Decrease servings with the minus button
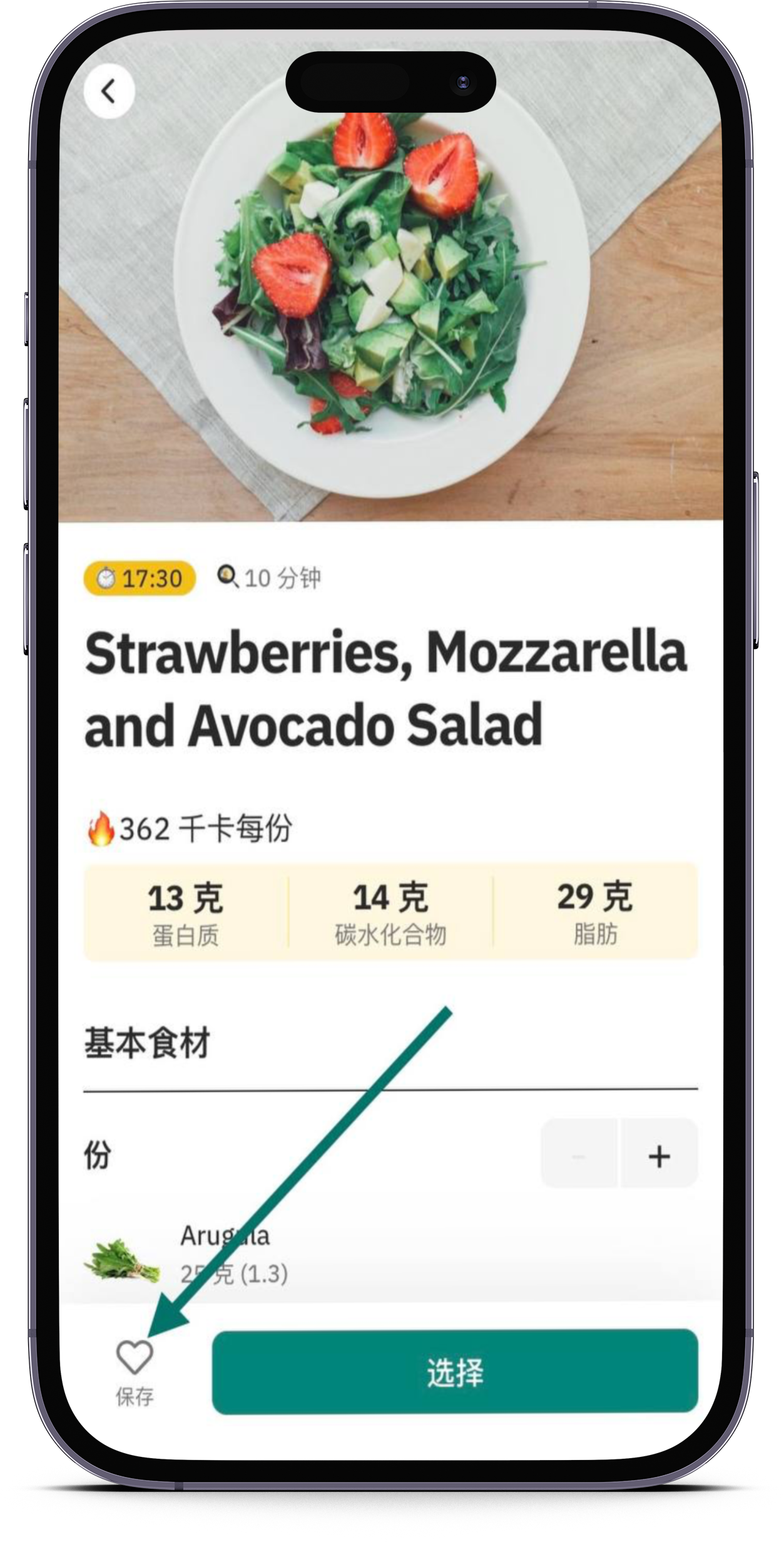Viewport: 784px width, 1542px height. pos(579,1156)
